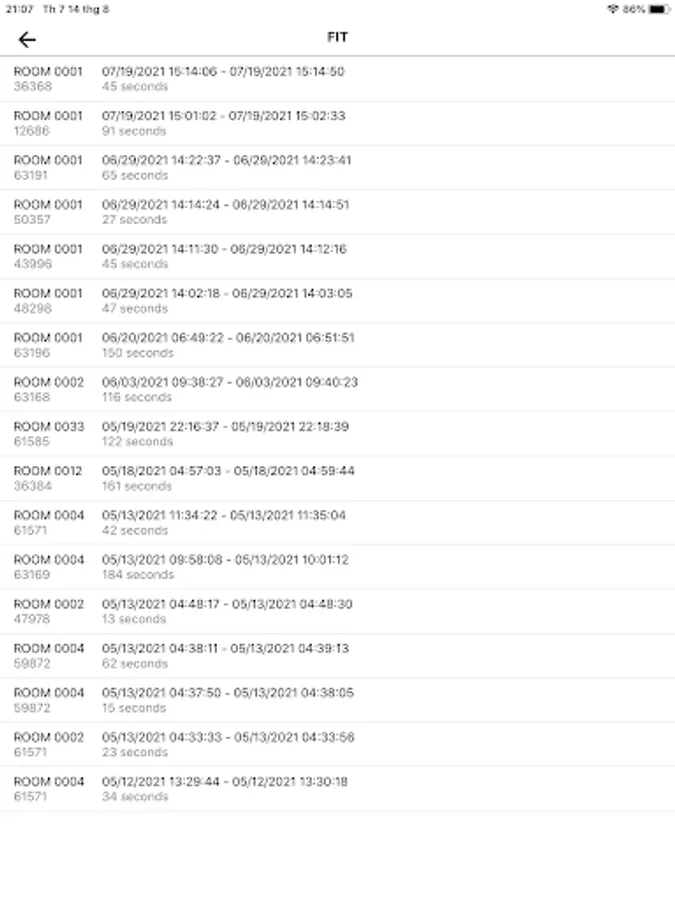Viewport: 675px width, 900px height.
Task: Open the 05/12/2021 session of 34 seconds
Action: pos(338,789)
